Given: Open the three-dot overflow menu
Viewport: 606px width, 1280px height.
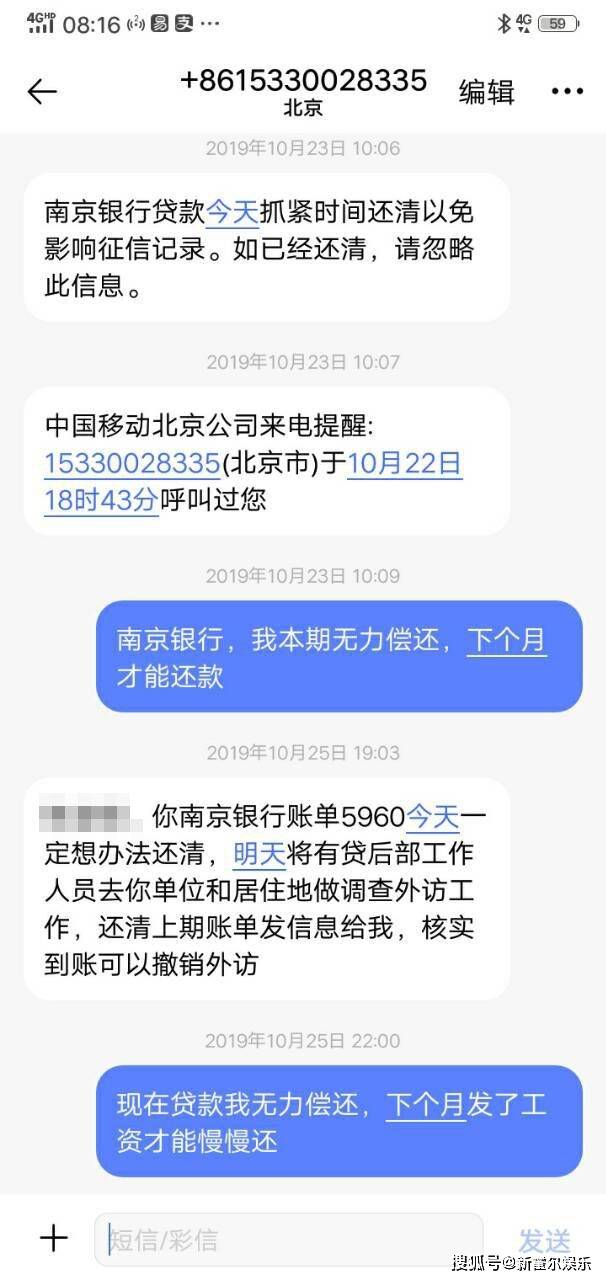Looking at the screenshot, I should click(567, 92).
